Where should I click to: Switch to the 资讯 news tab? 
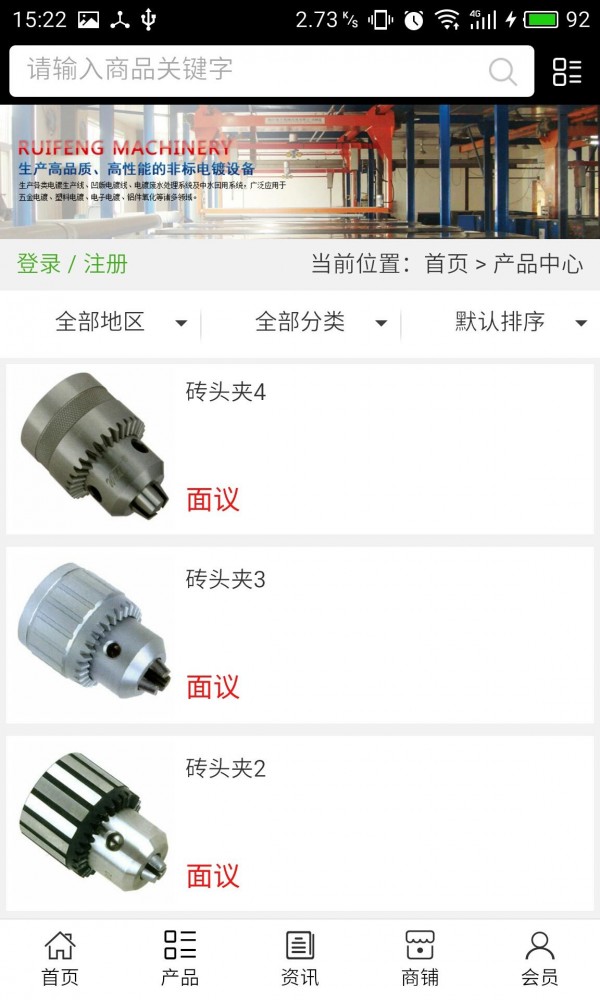pyautogui.click(x=300, y=958)
